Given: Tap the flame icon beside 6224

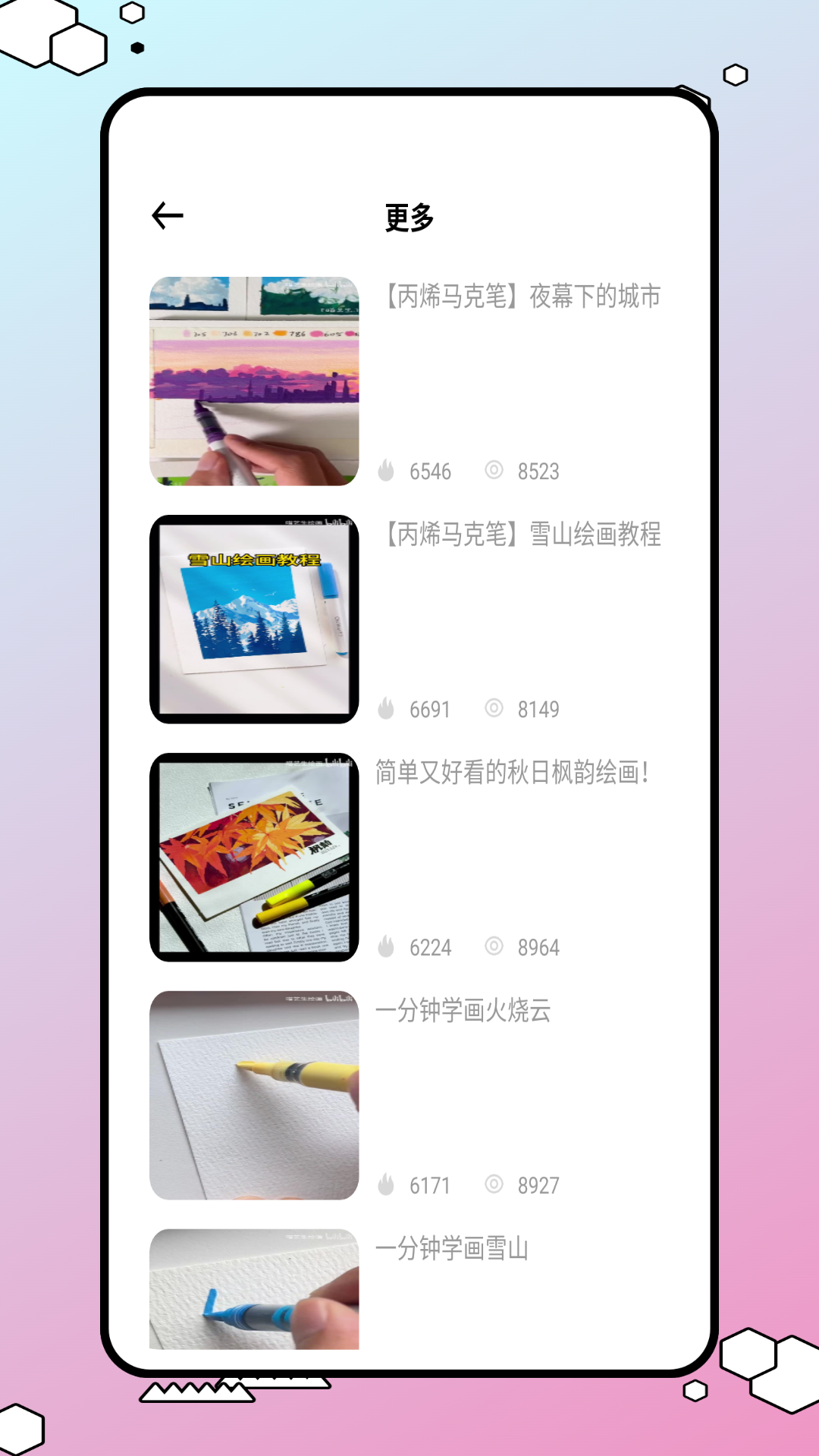Looking at the screenshot, I should point(388,946).
